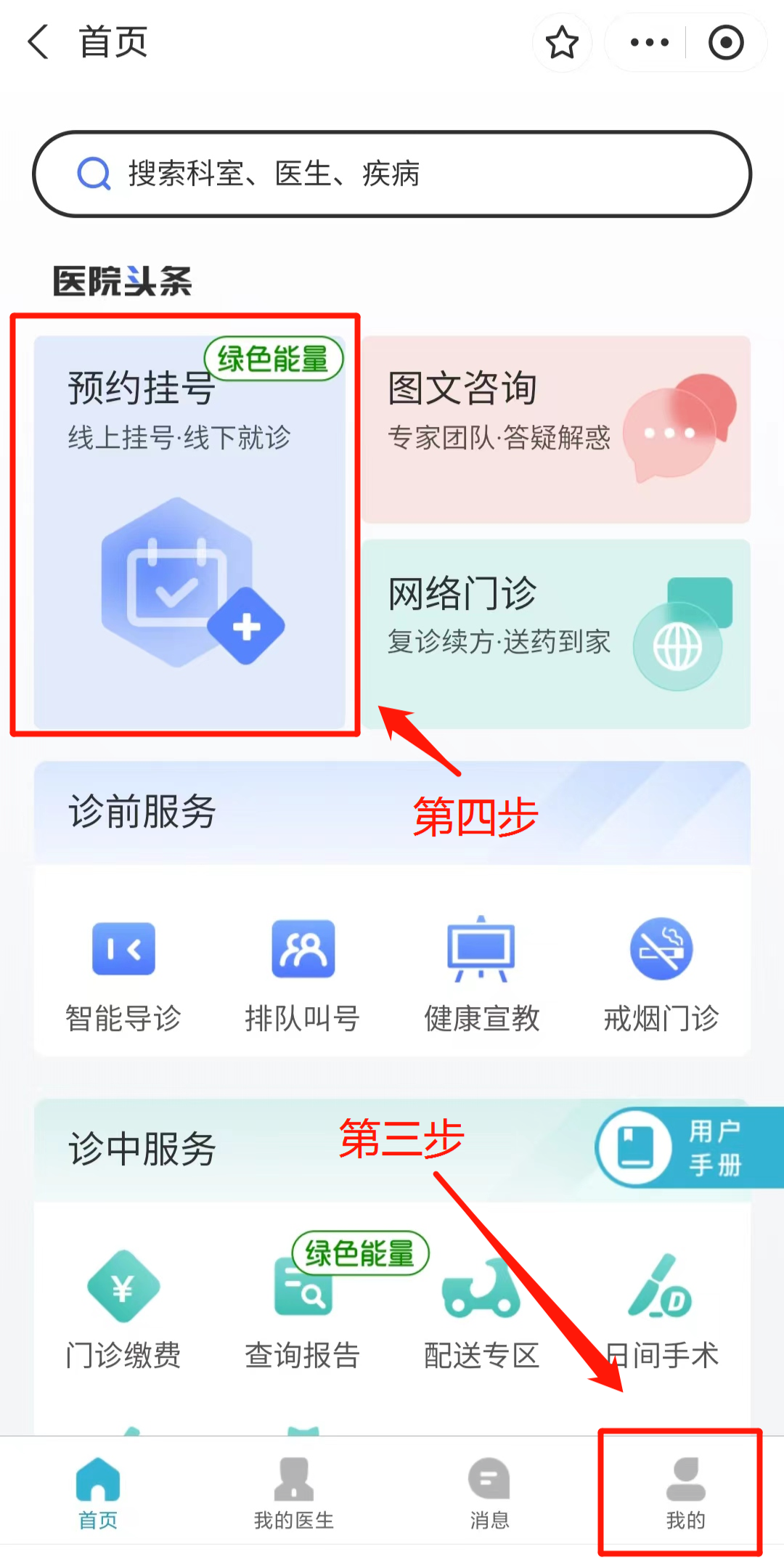The height and width of the screenshot is (1559, 784).
Task: Open the three-dot more menu
Action: coord(649,42)
